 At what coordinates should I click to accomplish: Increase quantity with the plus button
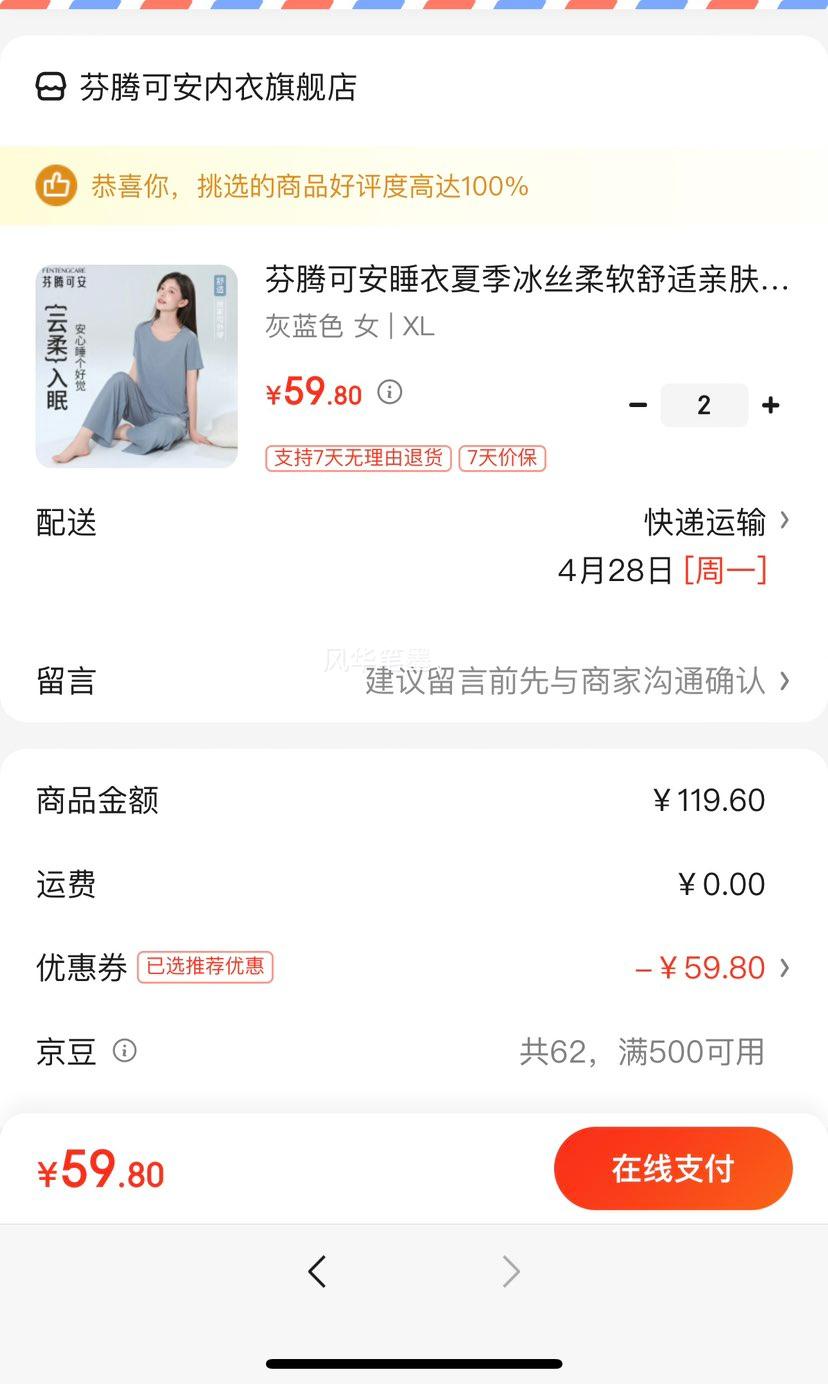click(x=770, y=405)
